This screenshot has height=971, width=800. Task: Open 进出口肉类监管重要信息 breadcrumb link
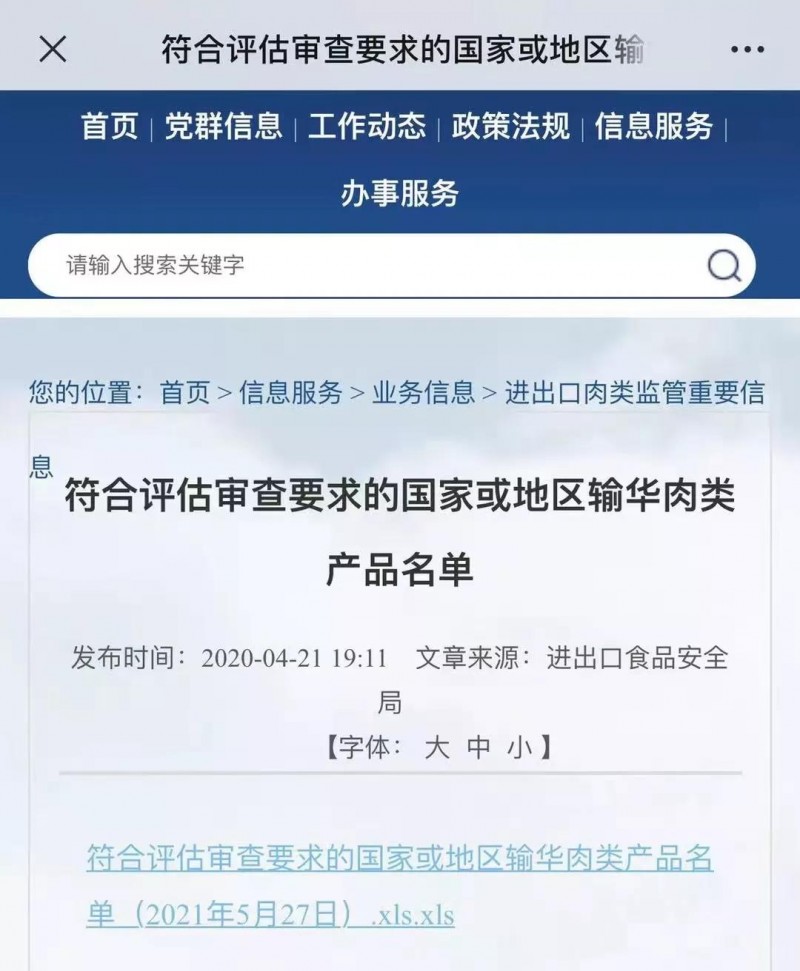[x=634, y=393]
